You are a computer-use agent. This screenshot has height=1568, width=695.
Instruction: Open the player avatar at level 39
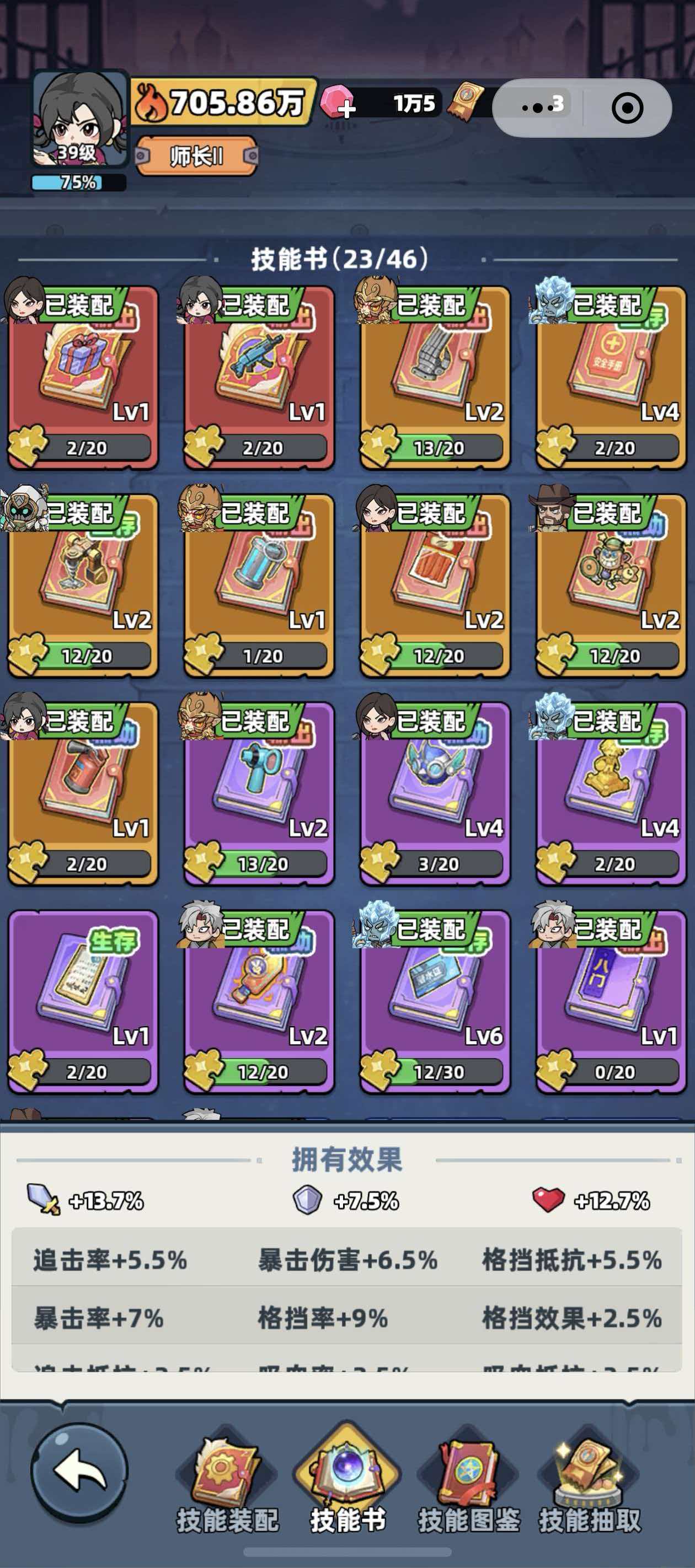coord(79,119)
